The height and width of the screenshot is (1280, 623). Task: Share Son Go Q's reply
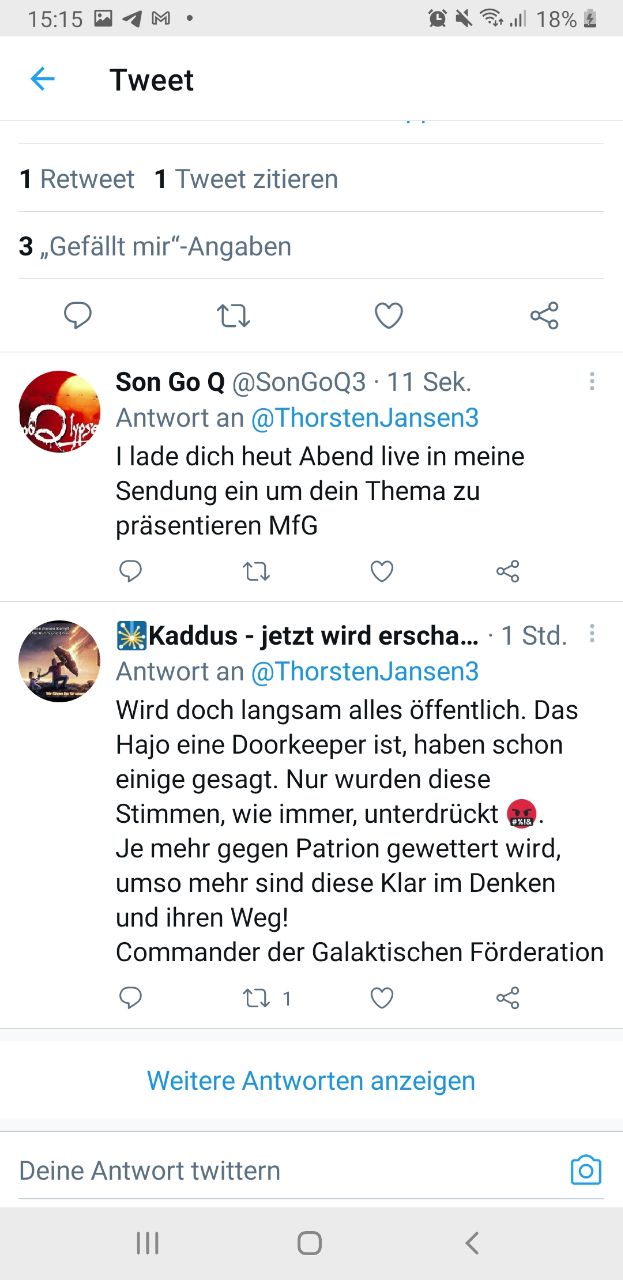(x=508, y=571)
